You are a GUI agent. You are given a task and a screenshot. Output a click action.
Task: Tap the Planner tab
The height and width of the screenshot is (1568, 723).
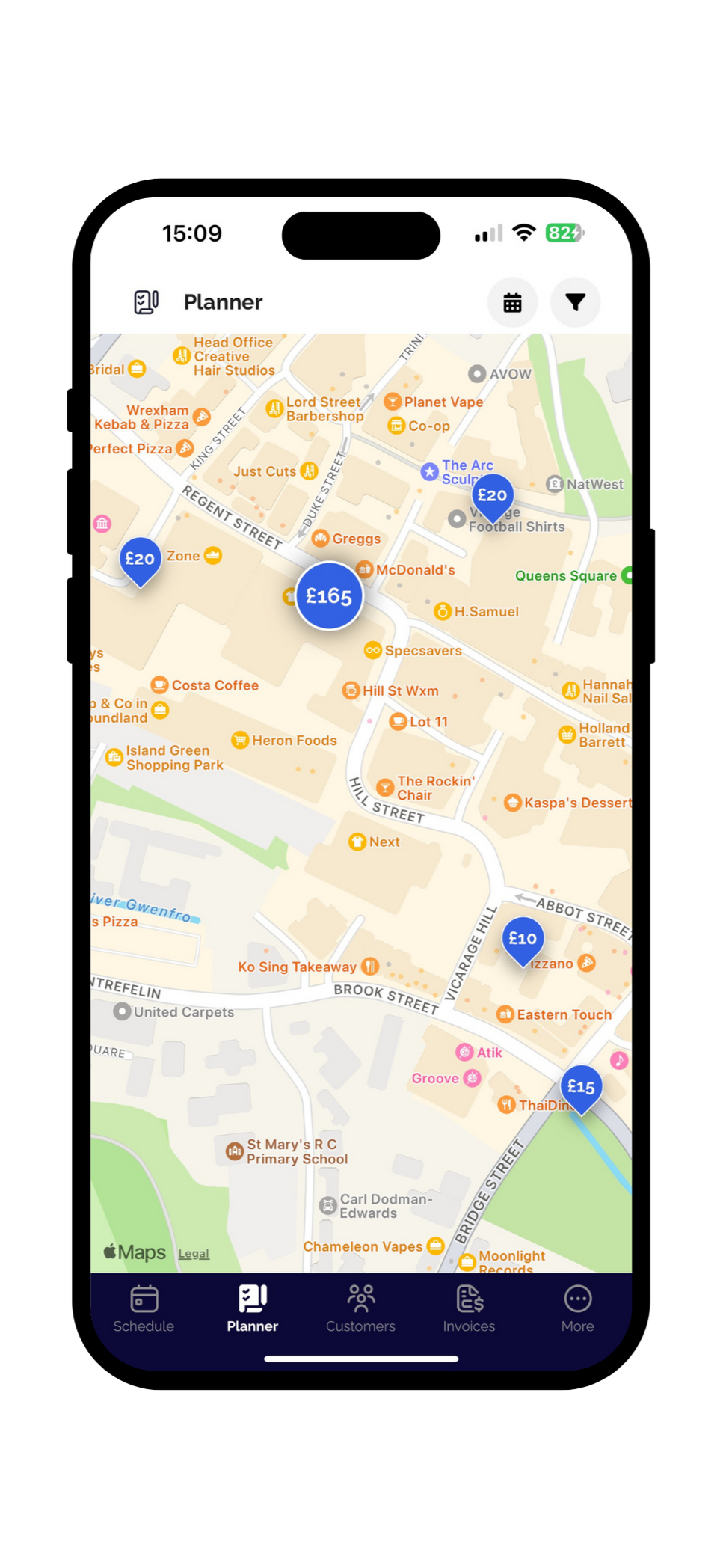click(253, 1309)
